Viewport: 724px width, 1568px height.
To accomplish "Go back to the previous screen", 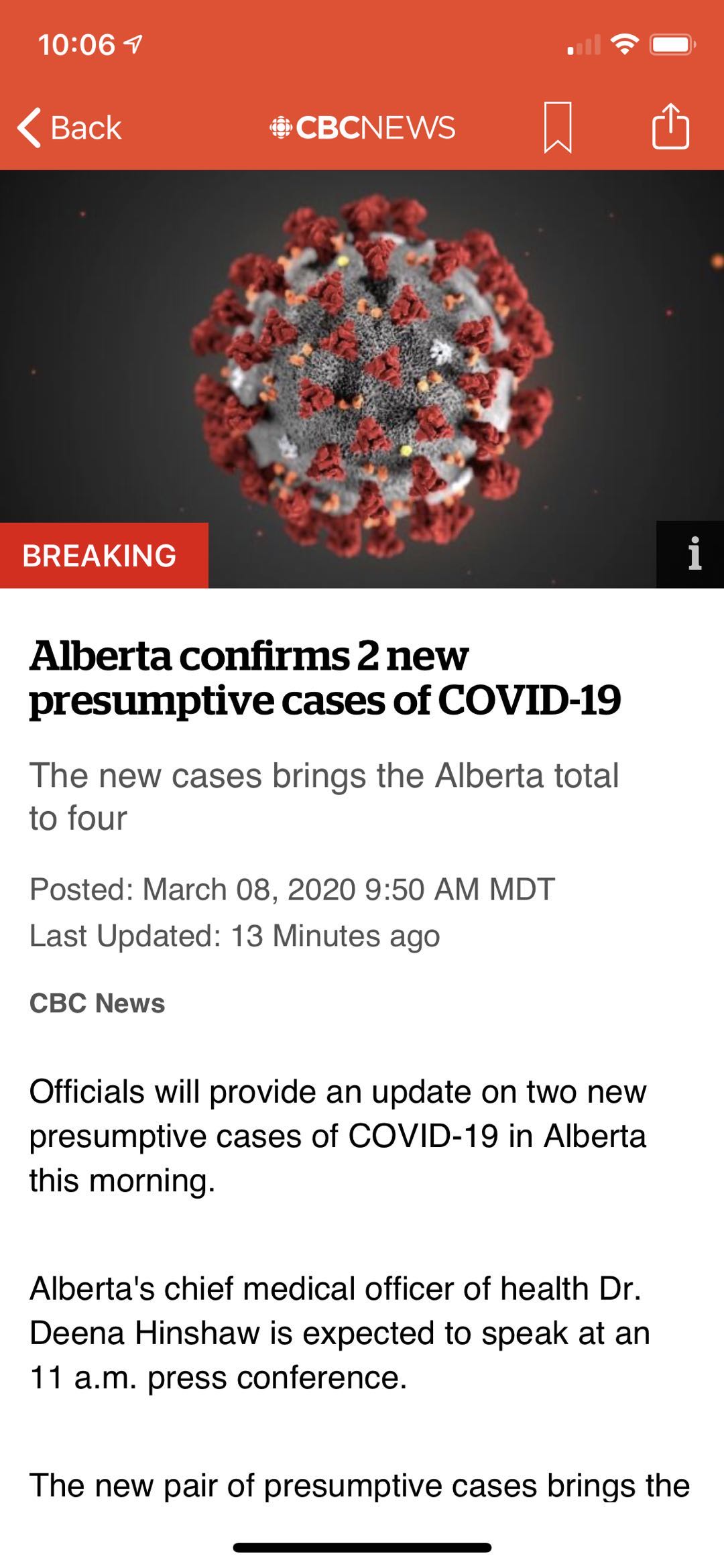I will [x=70, y=127].
